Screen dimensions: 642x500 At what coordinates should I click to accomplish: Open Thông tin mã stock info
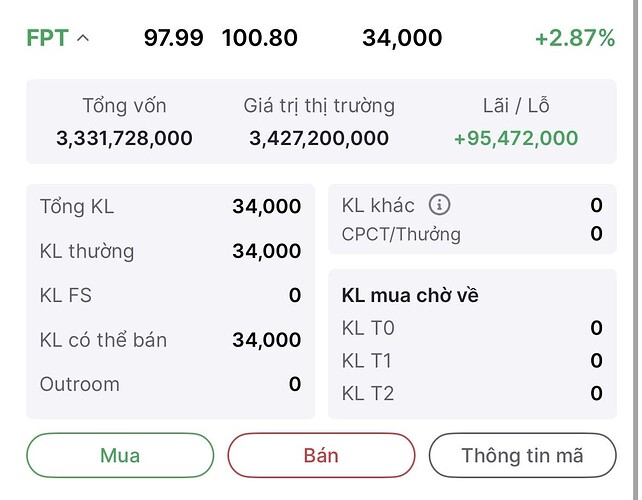click(x=522, y=456)
